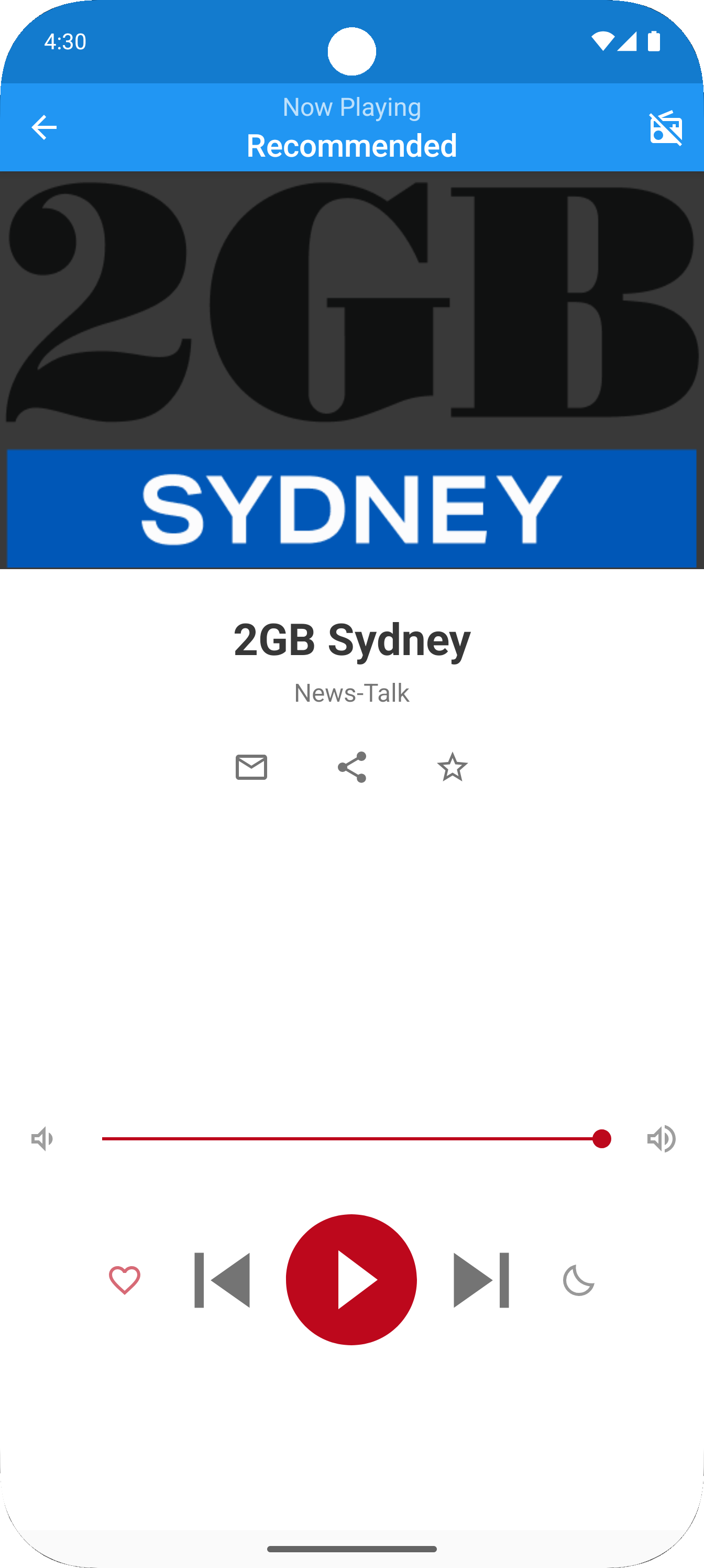The image size is (704, 1568).
Task: Skip to the next station
Action: (481, 1280)
